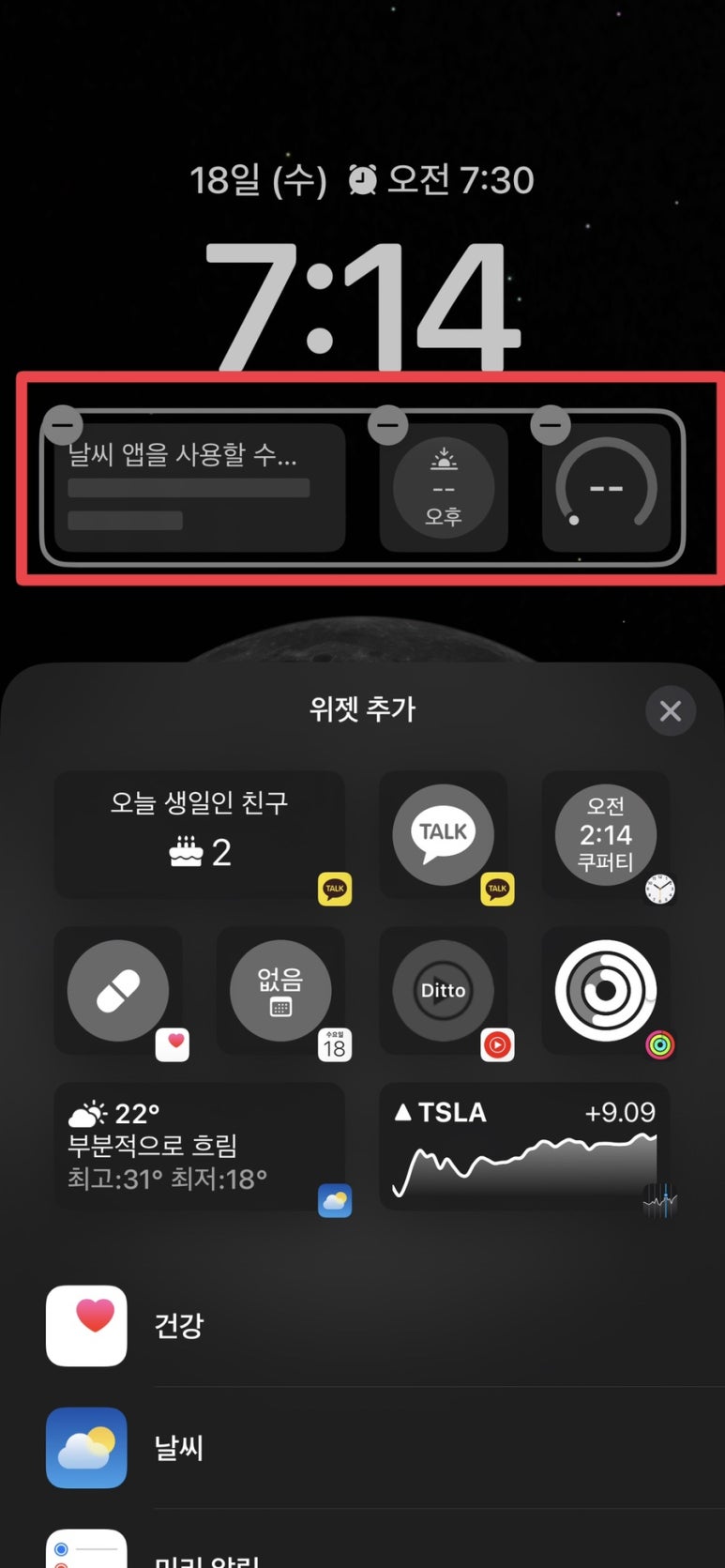Add the 오늘 생일인 친구 widget
Viewport: 725px width, 1568px height.
tap(199, 834)
